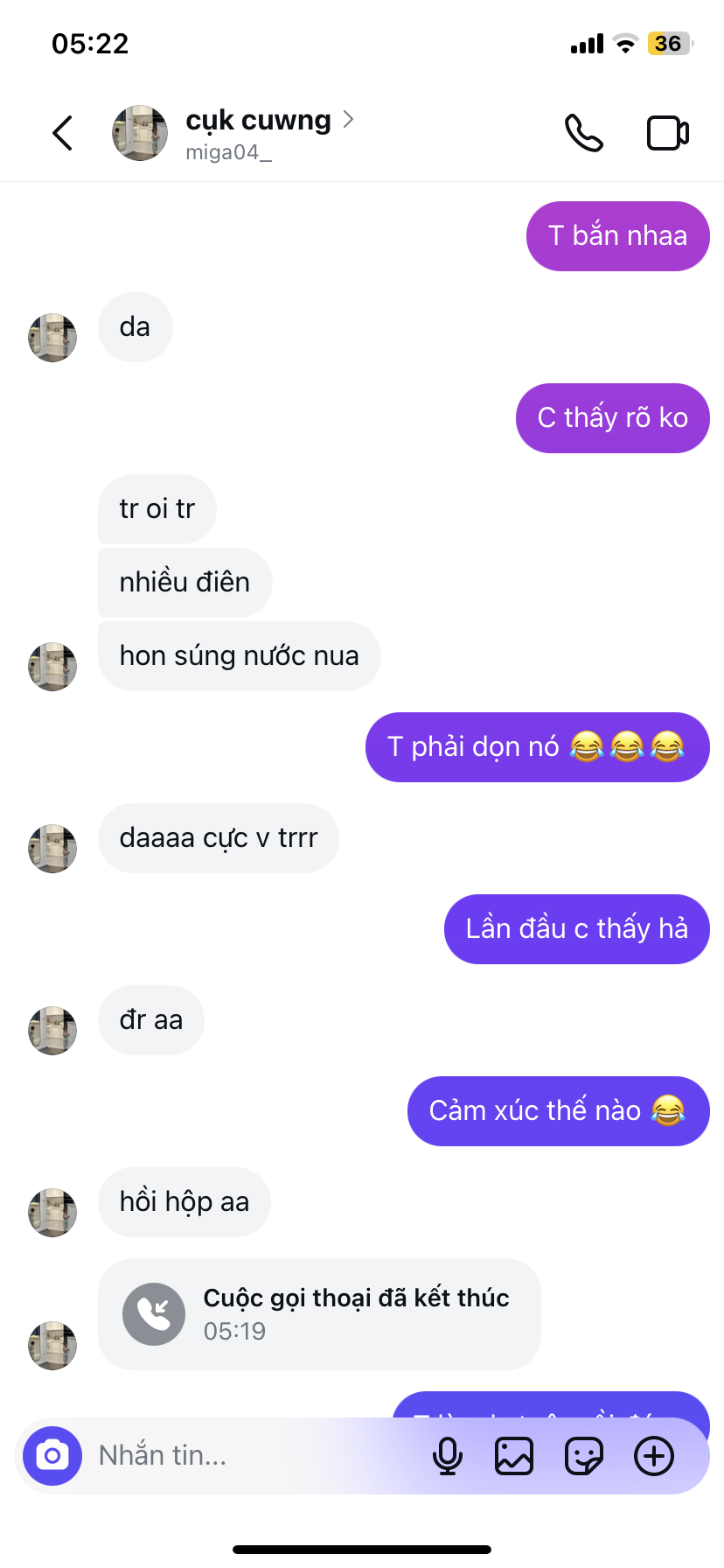
Task: Go back to the chat list
Action: tap(63, 133)
